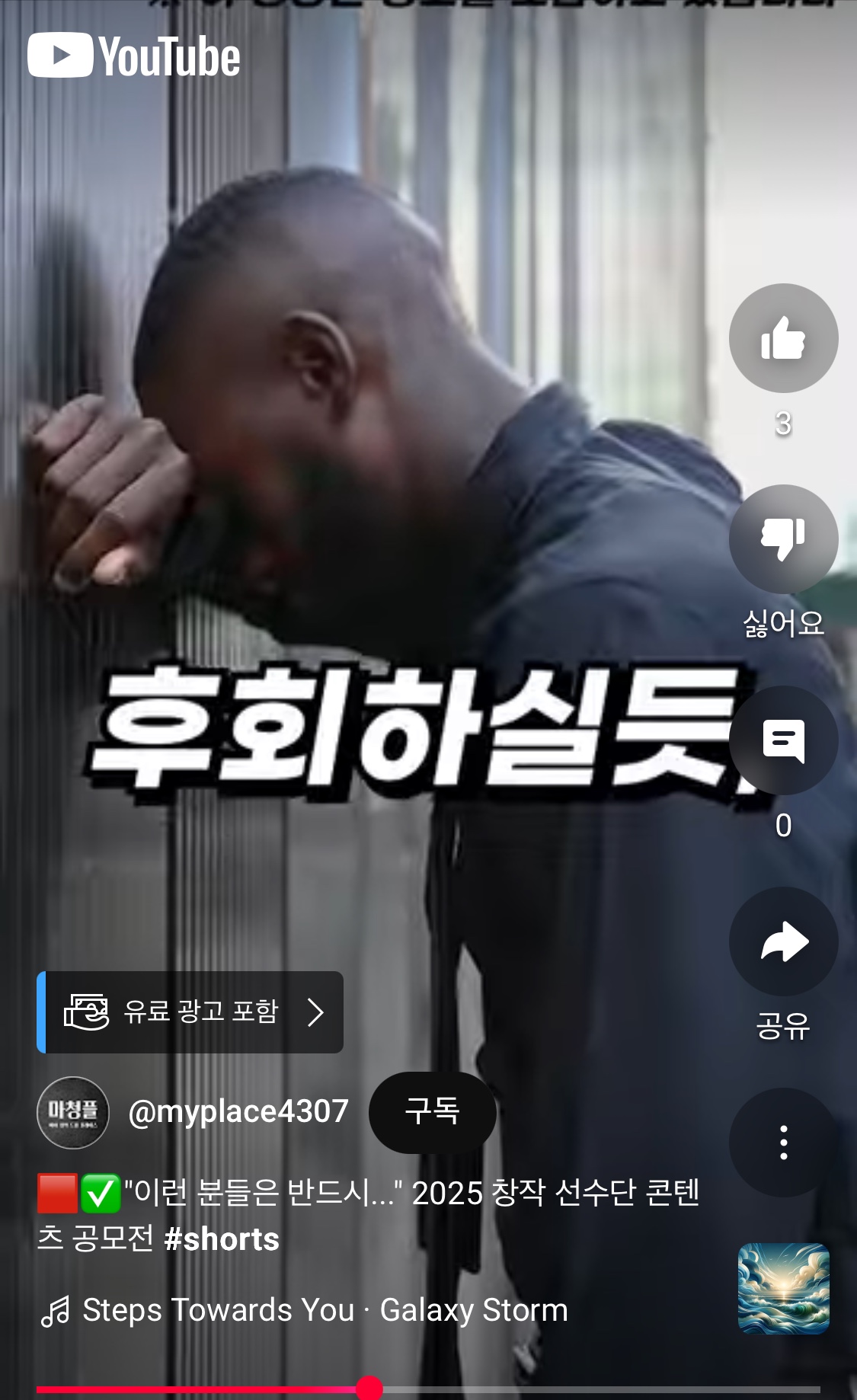Viewport: 857px width, 1400px height.
Task: Like this Short with thumbs up
Action: click(x=783, y=338)
